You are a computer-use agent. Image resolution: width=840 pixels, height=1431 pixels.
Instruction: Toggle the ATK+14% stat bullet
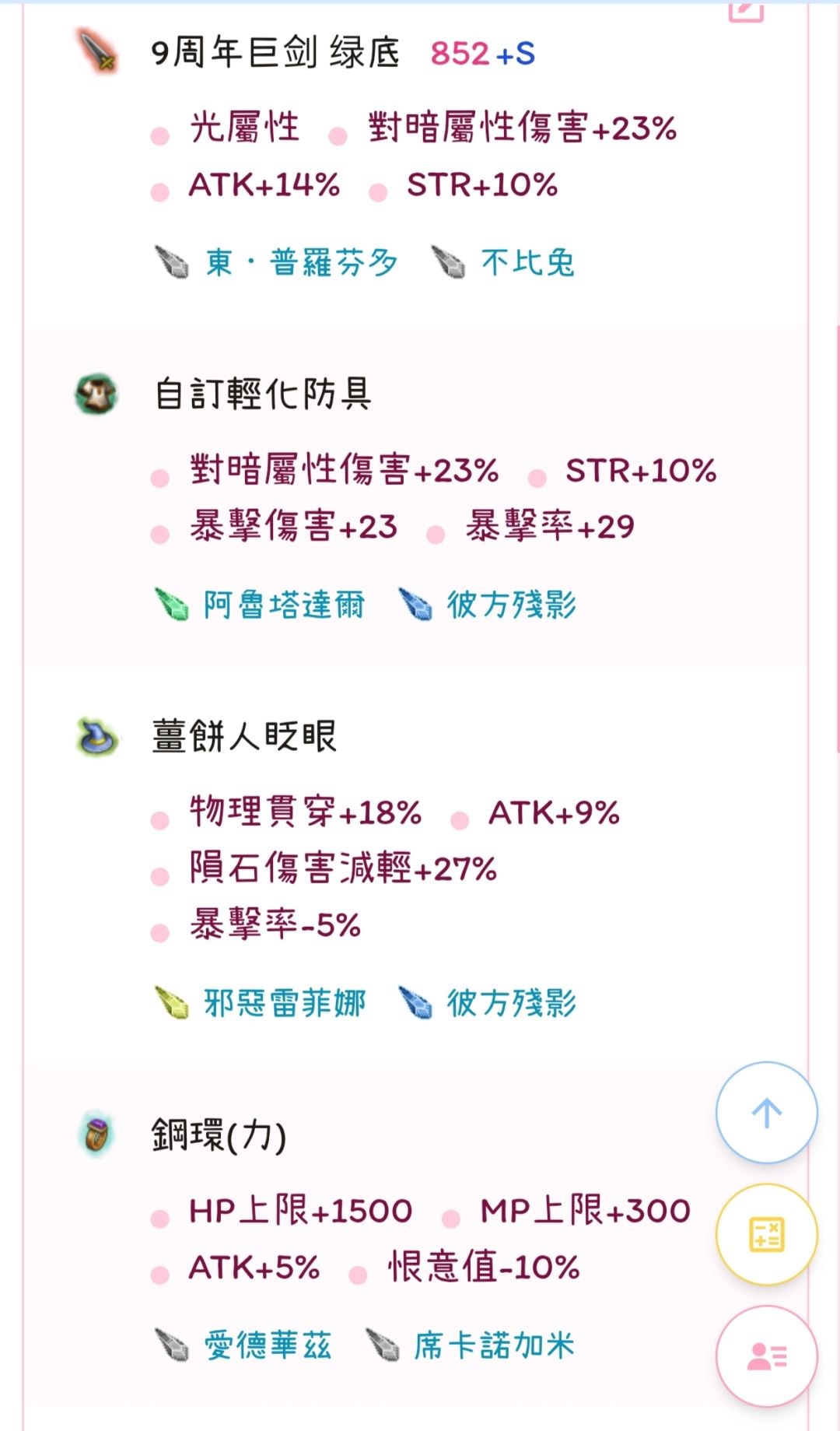coord(161,188)
